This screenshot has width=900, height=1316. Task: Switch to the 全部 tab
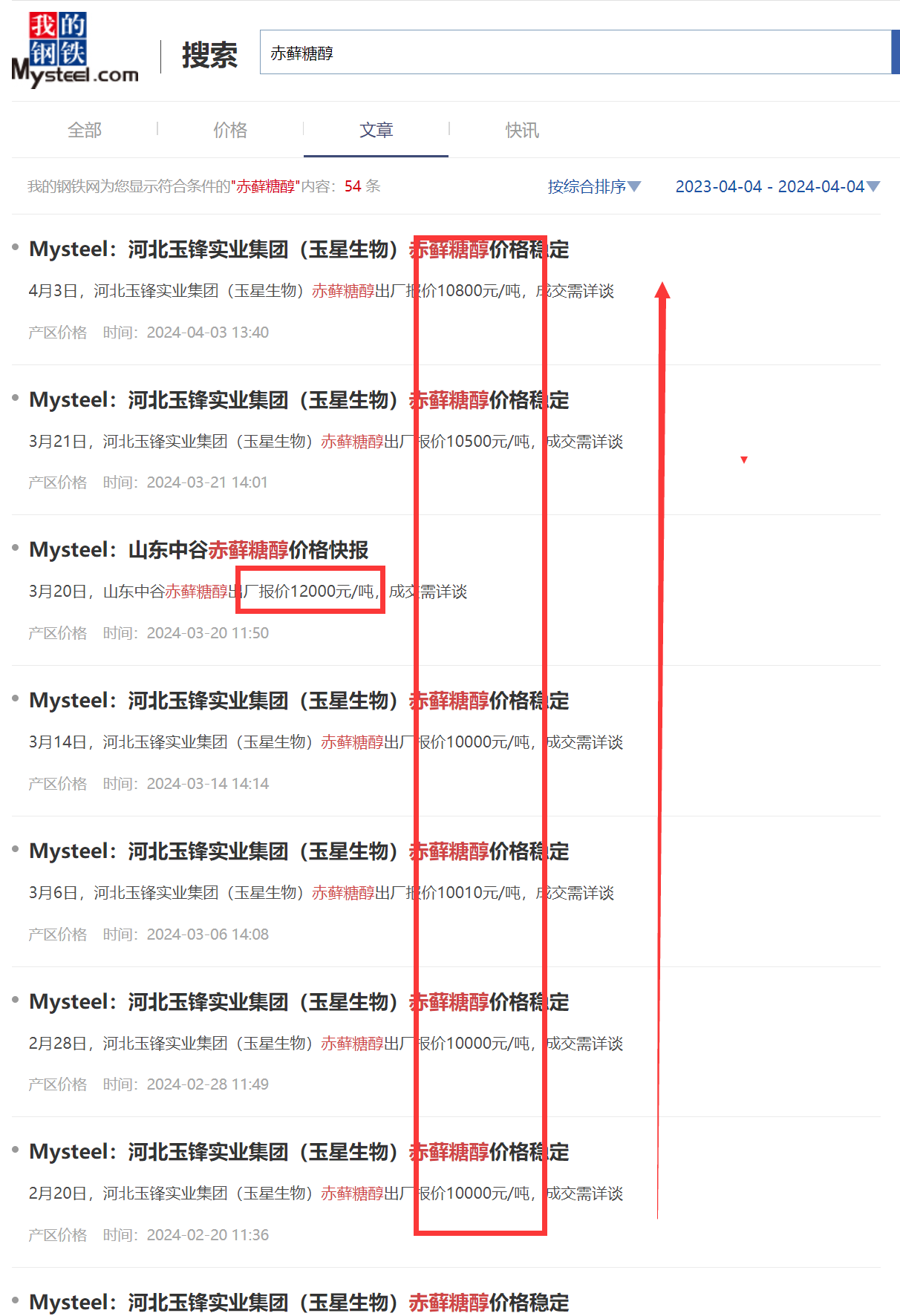84,130
